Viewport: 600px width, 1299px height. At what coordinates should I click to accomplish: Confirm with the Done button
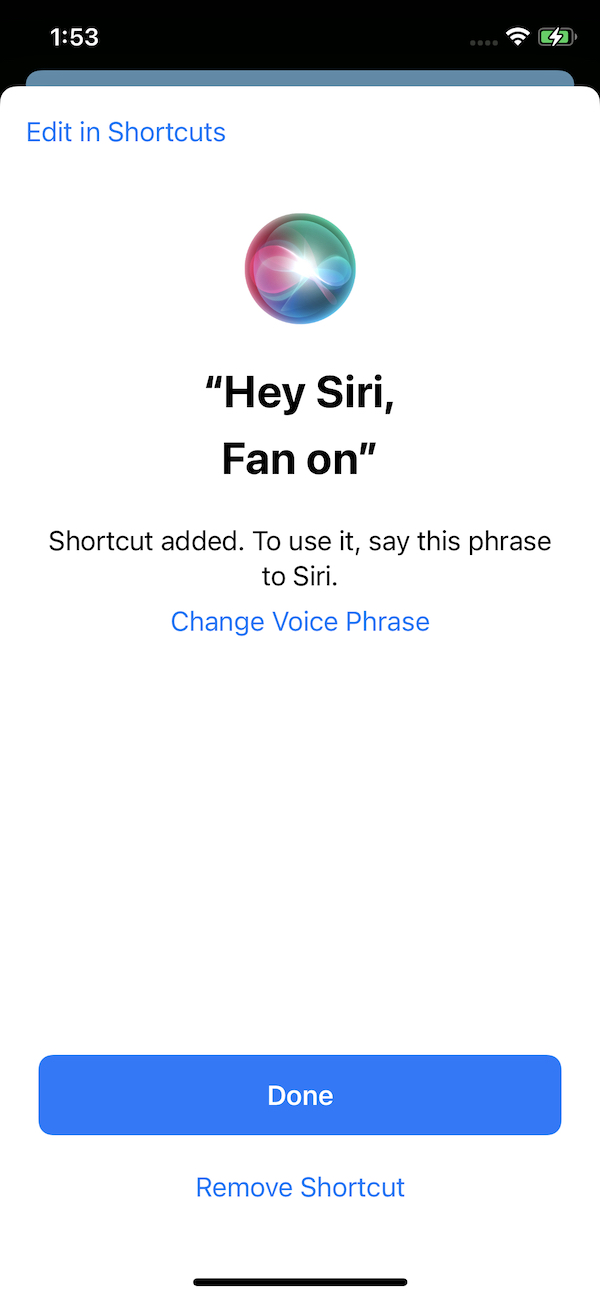pos(300,1095)
